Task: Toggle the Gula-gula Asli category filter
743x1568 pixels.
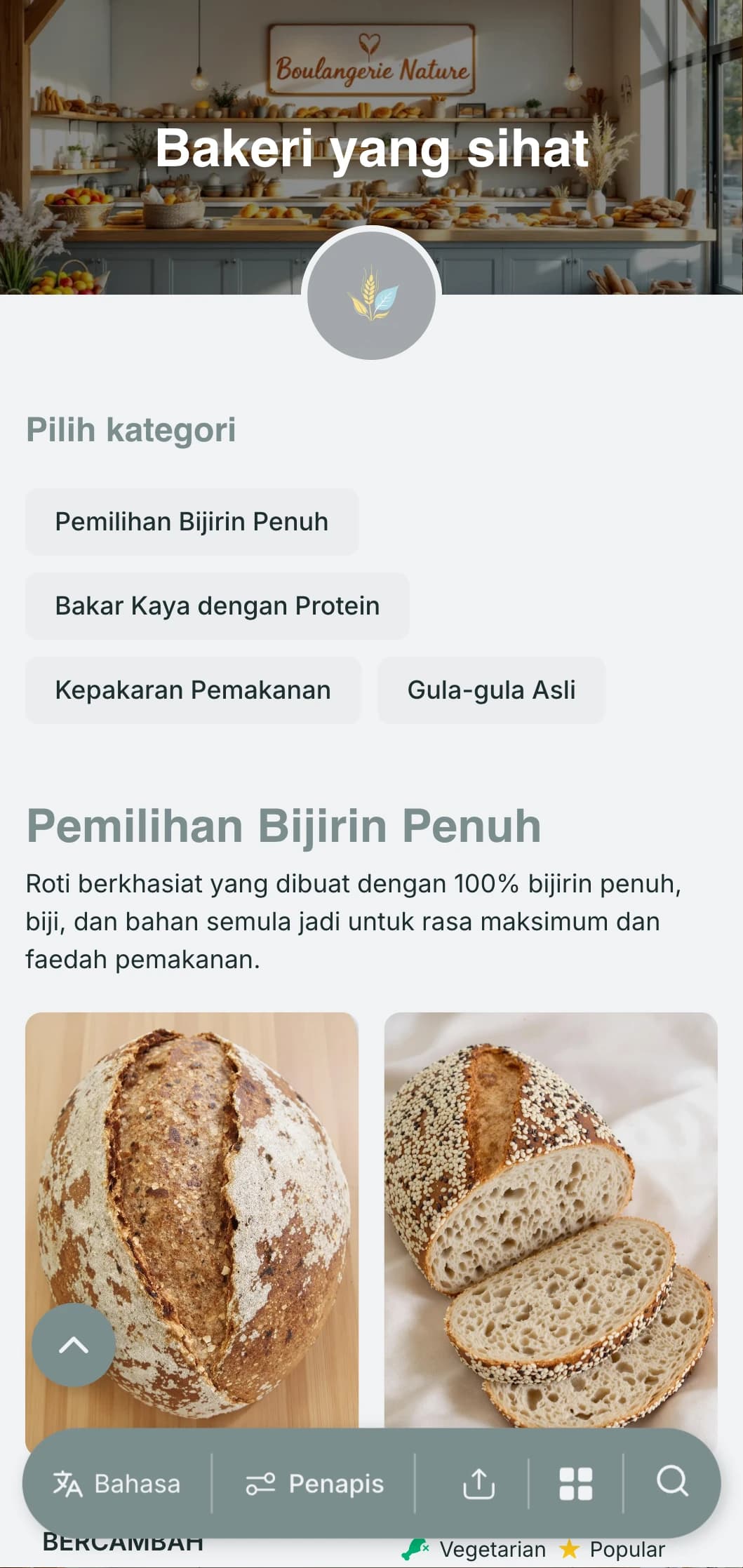Action: pos(491,690)
